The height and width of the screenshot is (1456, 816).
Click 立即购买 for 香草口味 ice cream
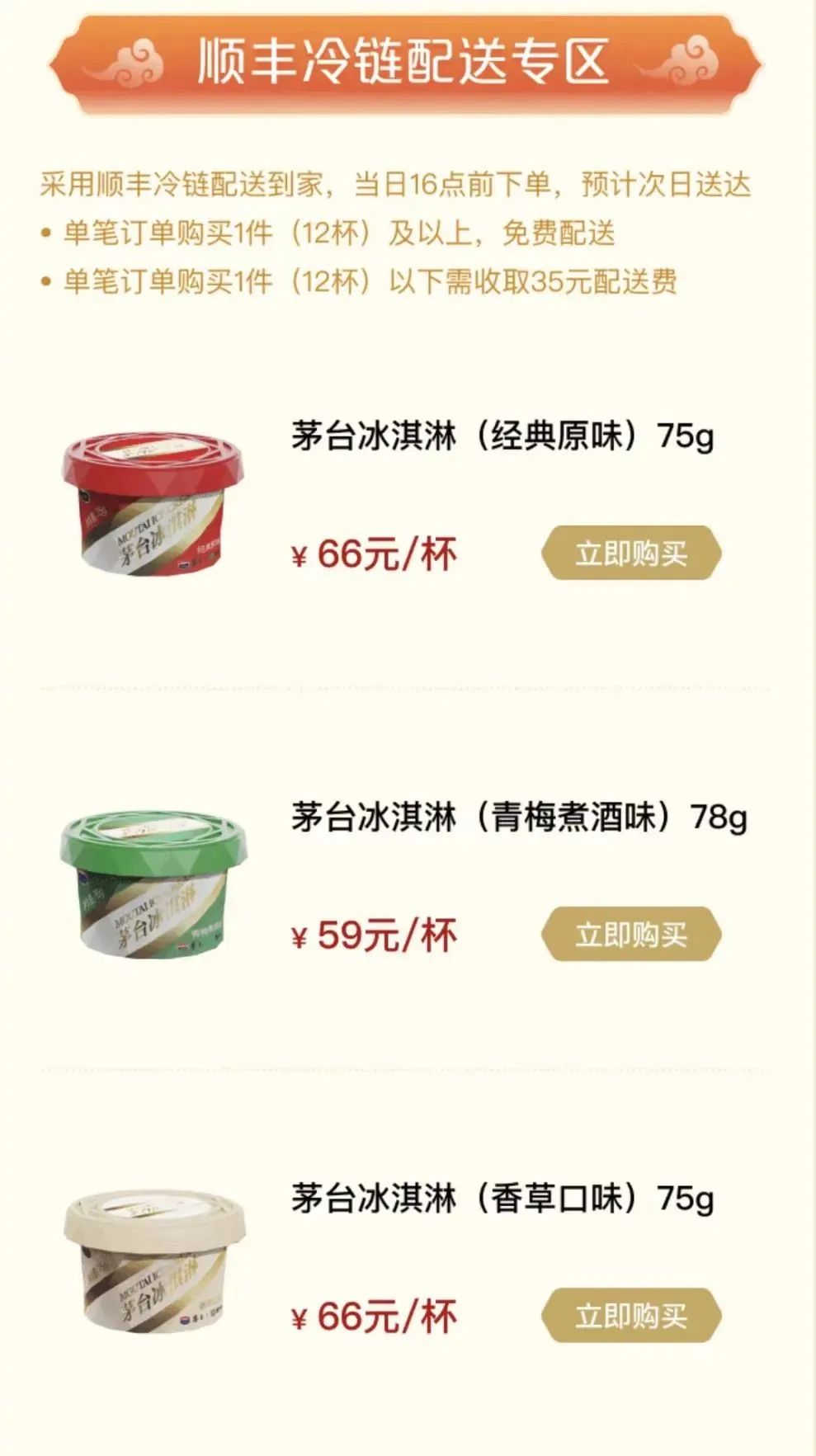[634, 1312]
